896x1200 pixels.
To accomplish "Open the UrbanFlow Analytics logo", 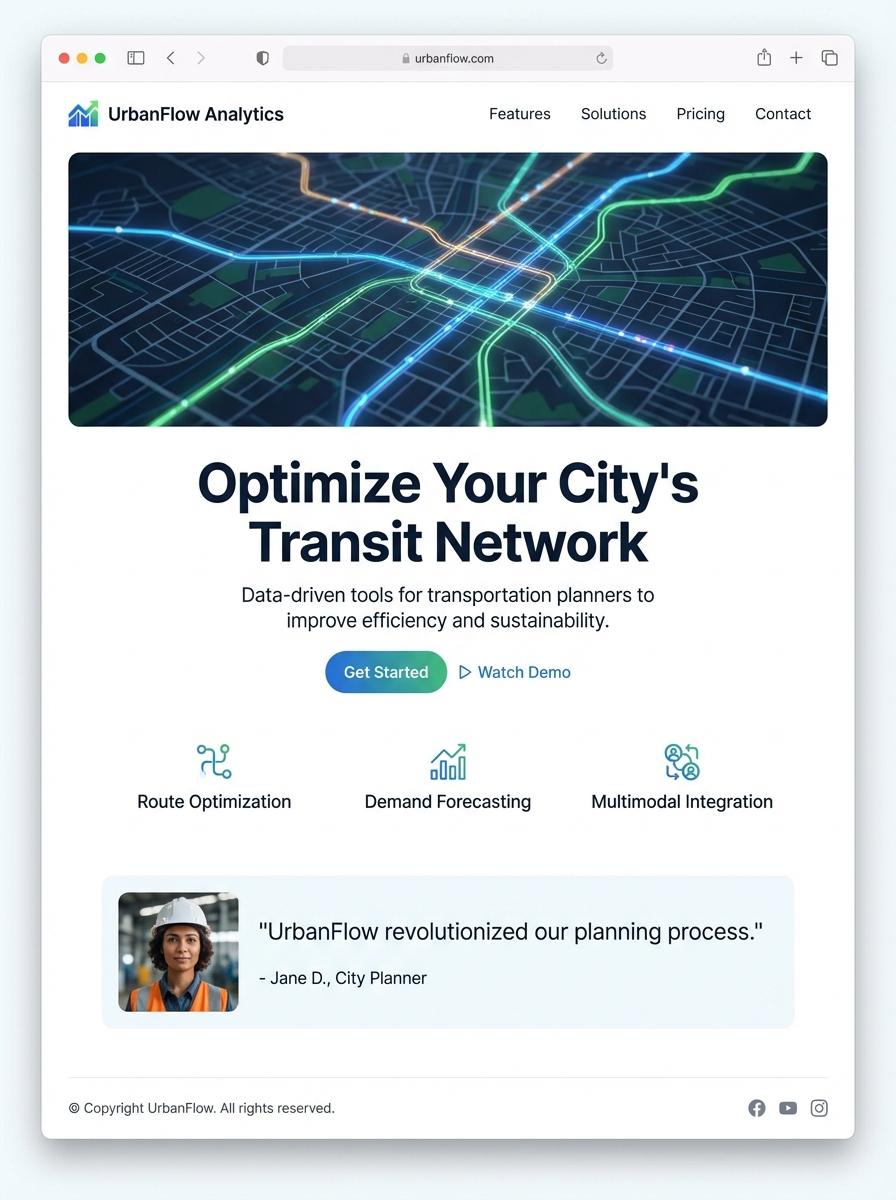I will (82, 113).
